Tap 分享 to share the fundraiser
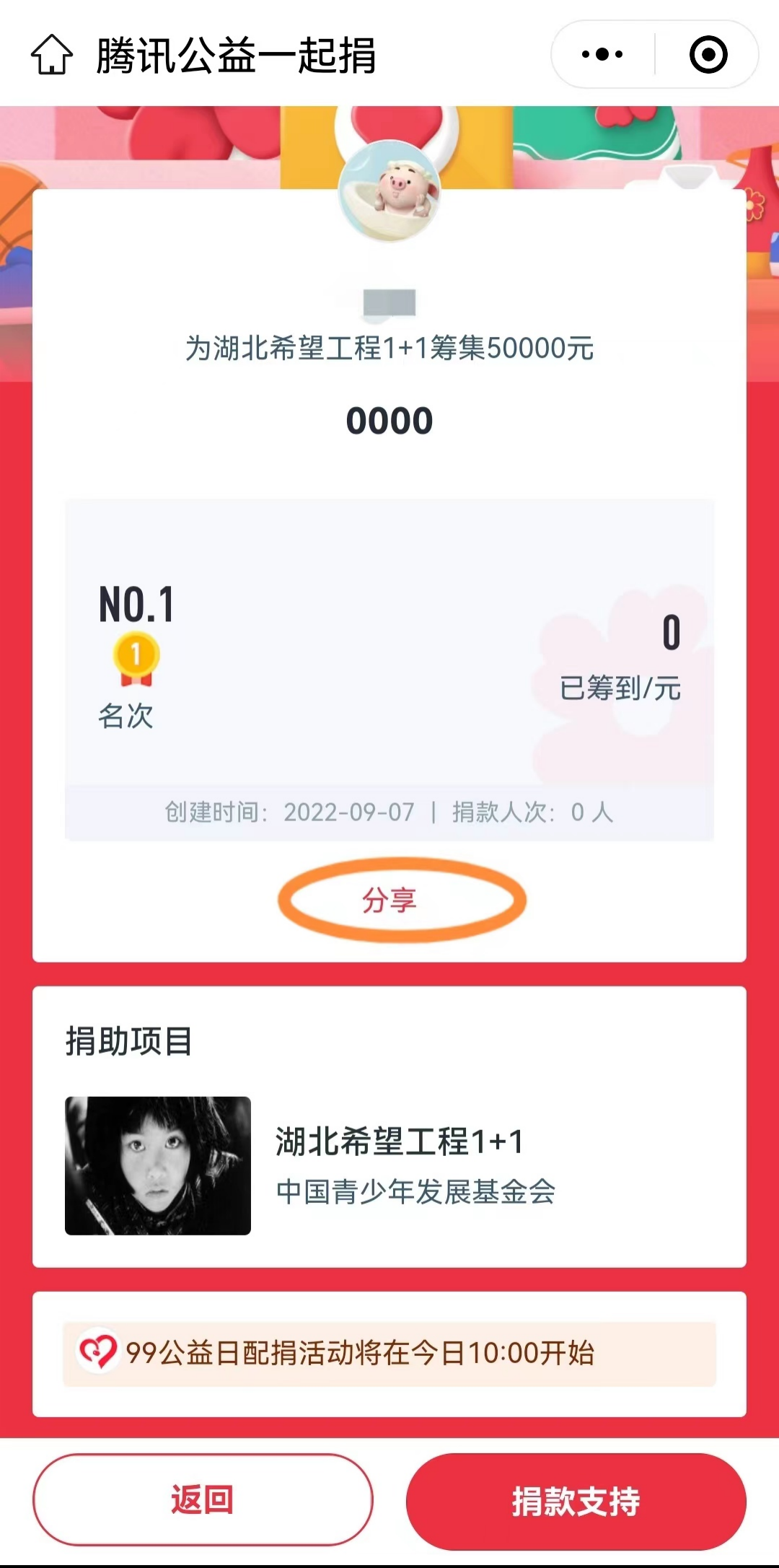 pyautogui.click(x=389, y=900)
